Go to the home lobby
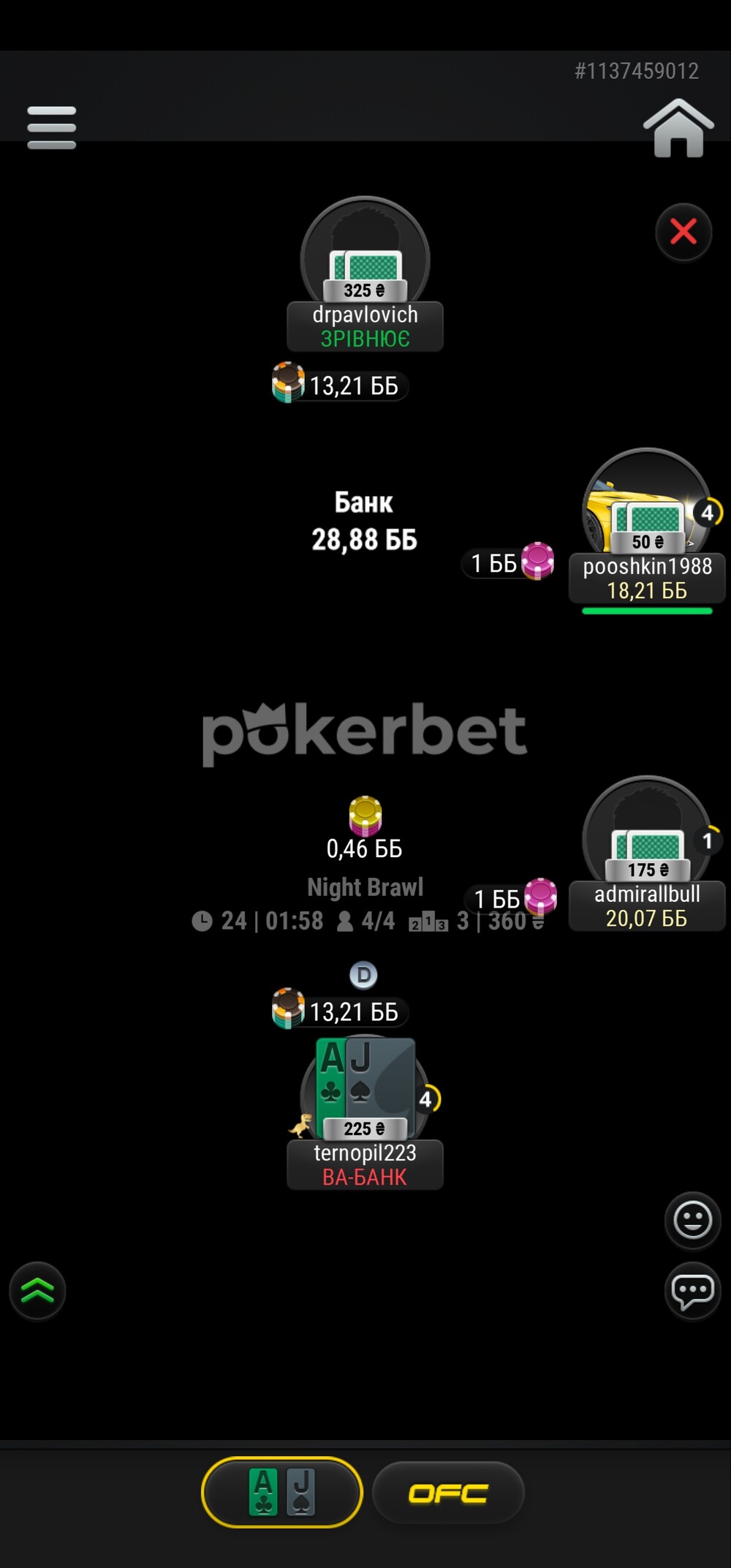 click(x=678, y=128)
